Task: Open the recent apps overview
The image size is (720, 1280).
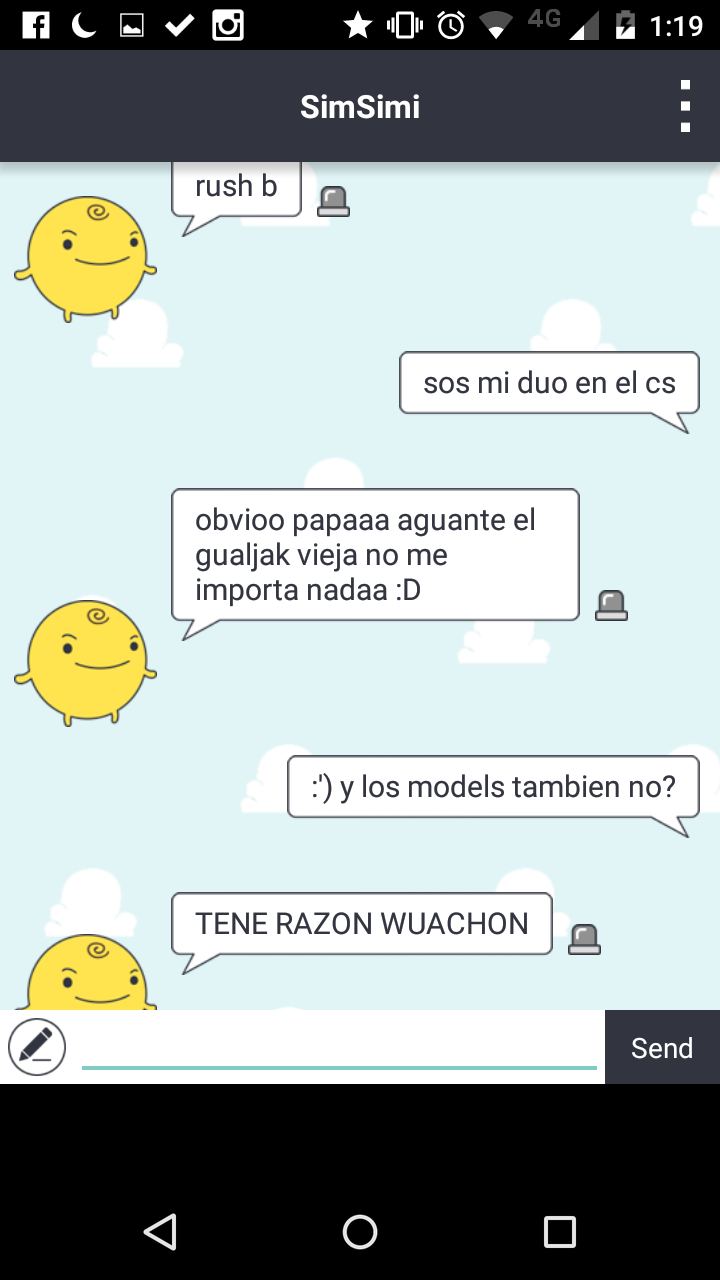Action: coord(559,1231)
